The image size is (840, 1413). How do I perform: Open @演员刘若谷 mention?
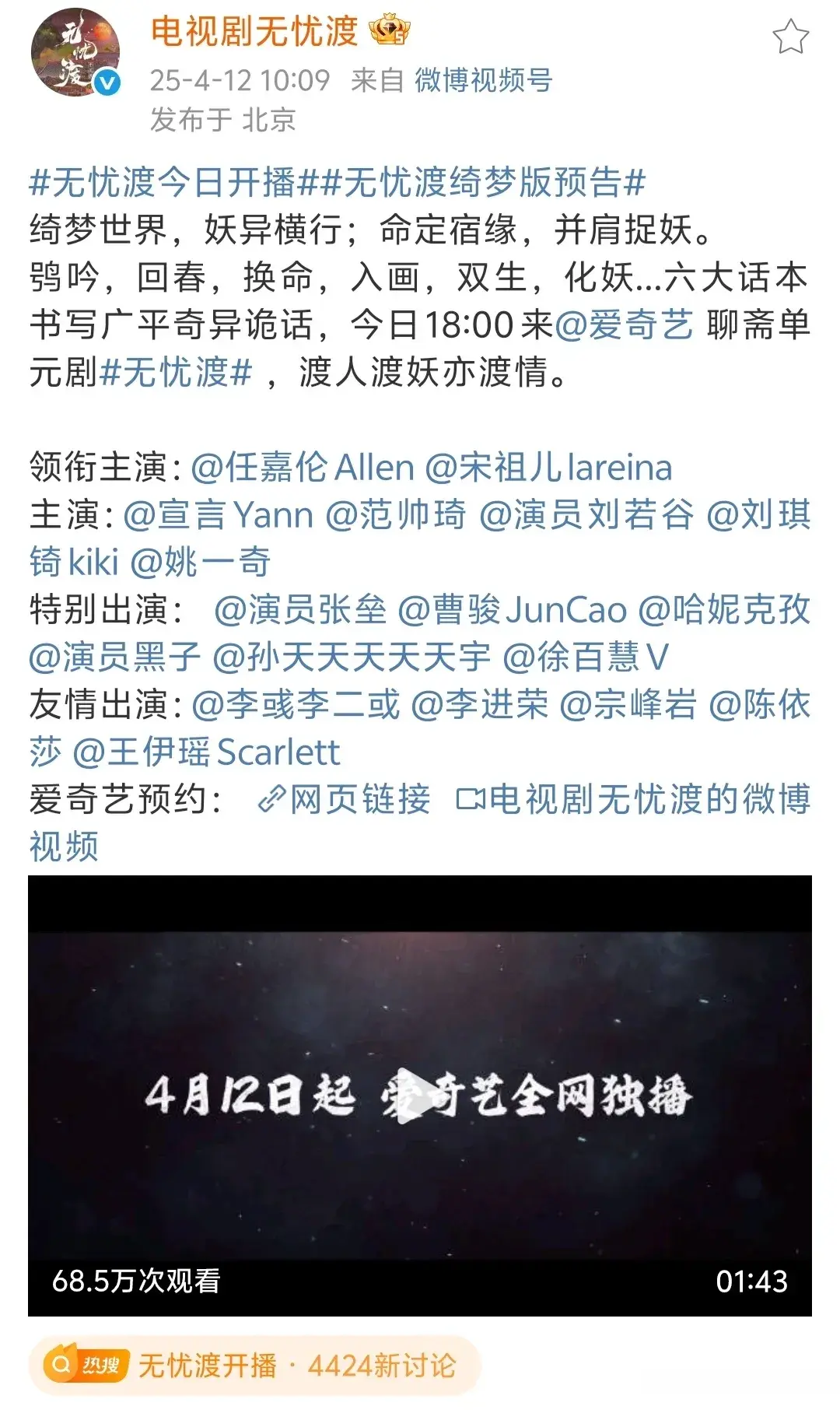point(586,515)
